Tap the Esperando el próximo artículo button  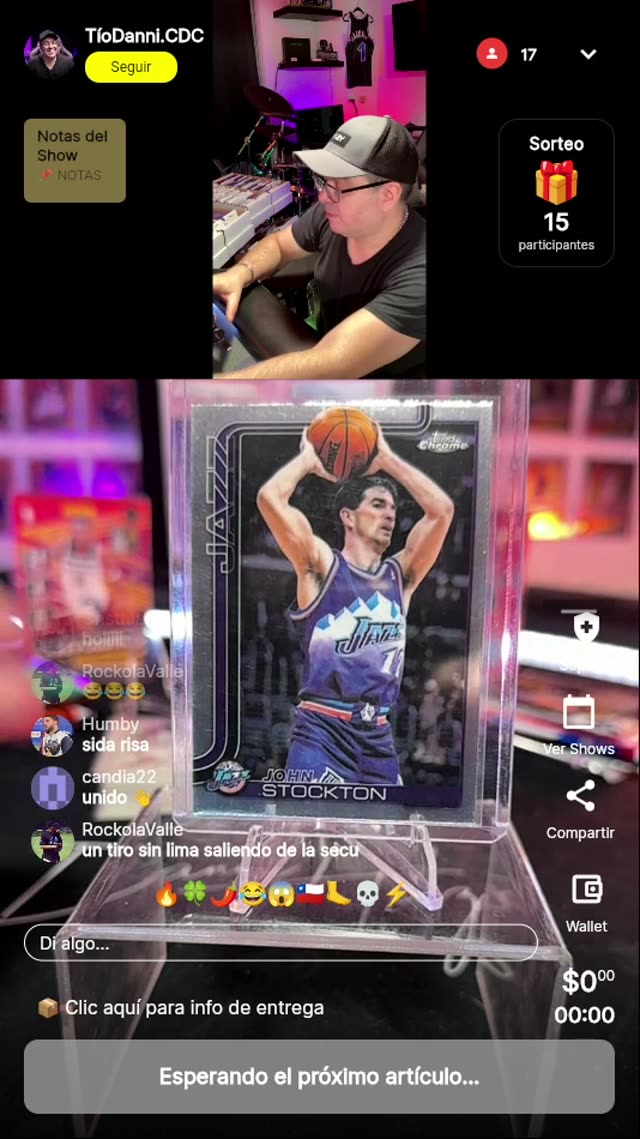319,1077
